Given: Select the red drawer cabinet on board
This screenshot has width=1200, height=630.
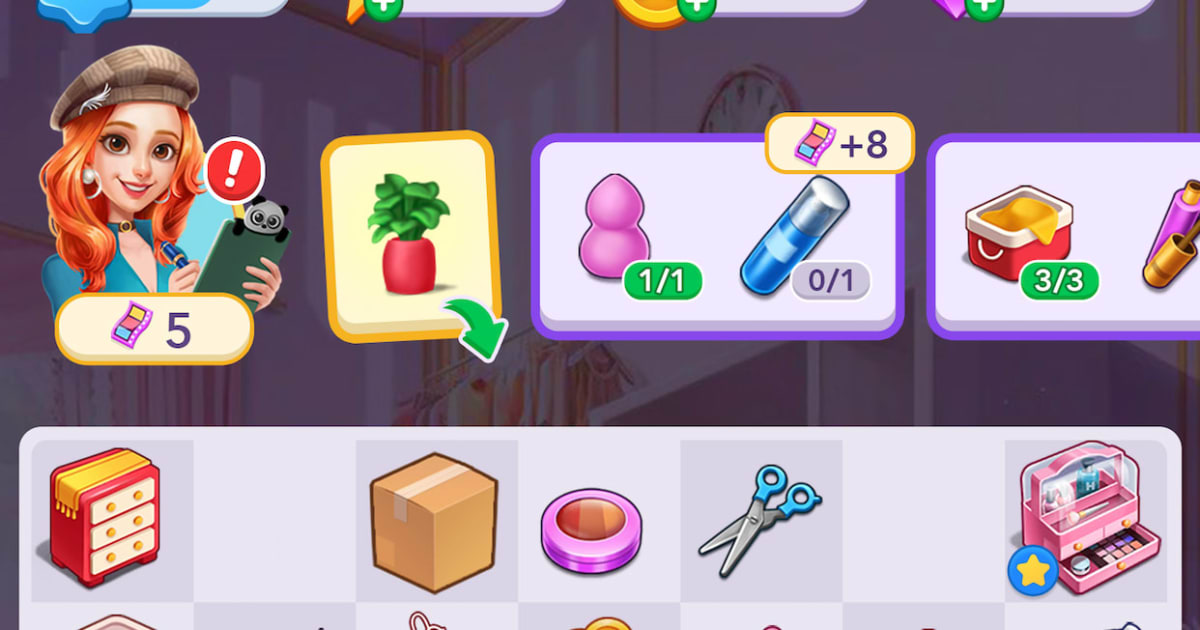Looking at the screenshot, I should tap(105, 517).
